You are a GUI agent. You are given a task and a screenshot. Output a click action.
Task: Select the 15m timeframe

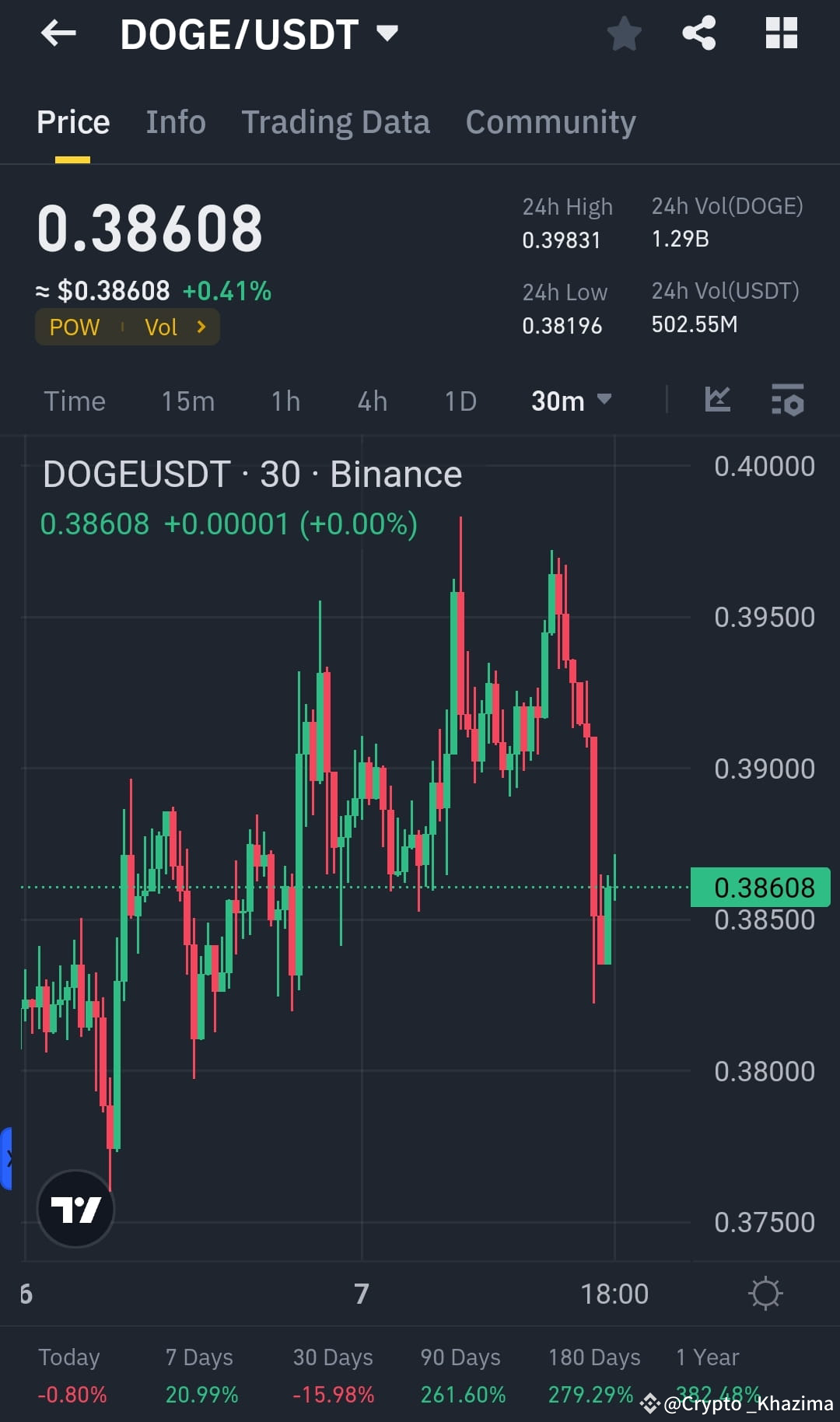[187, 401]
